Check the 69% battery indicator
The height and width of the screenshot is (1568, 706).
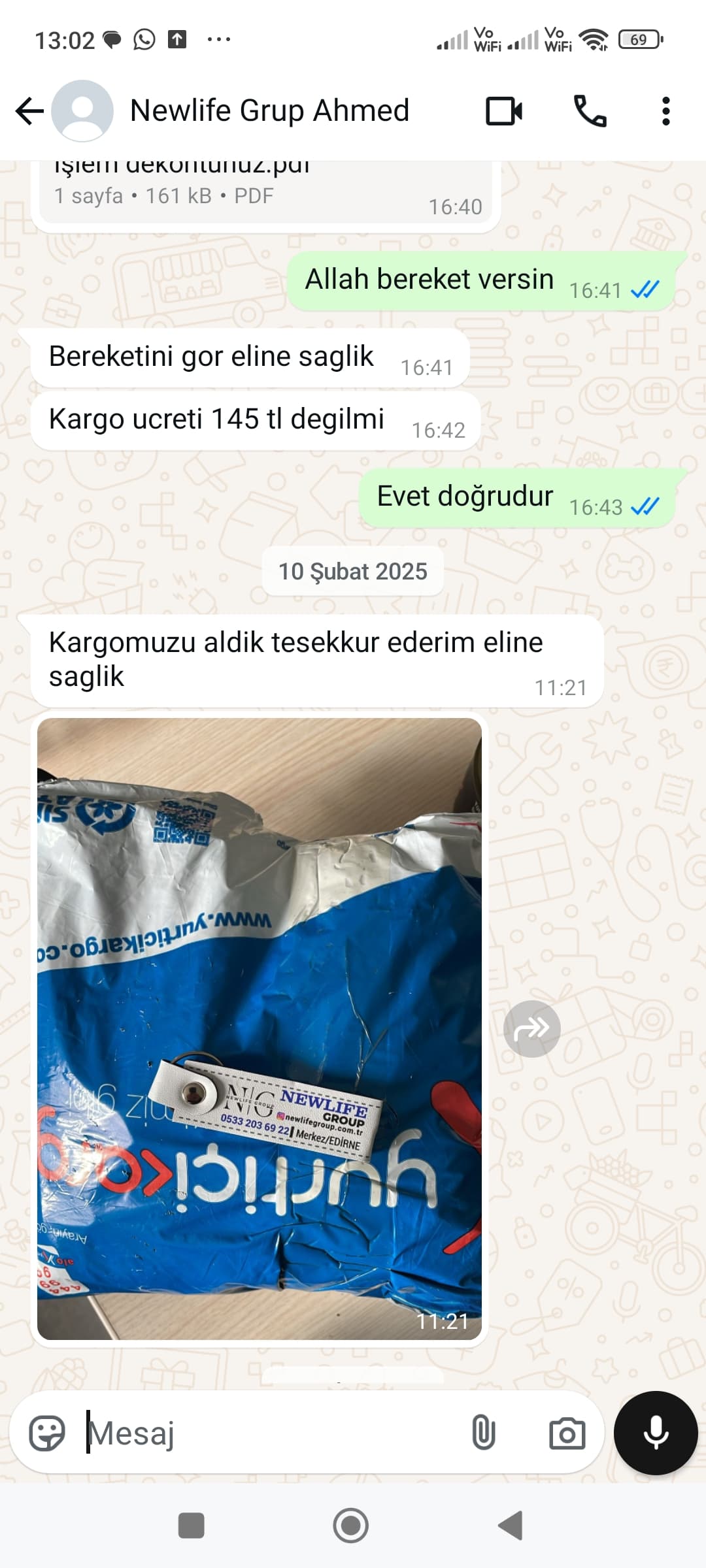(x=639, y=39)
